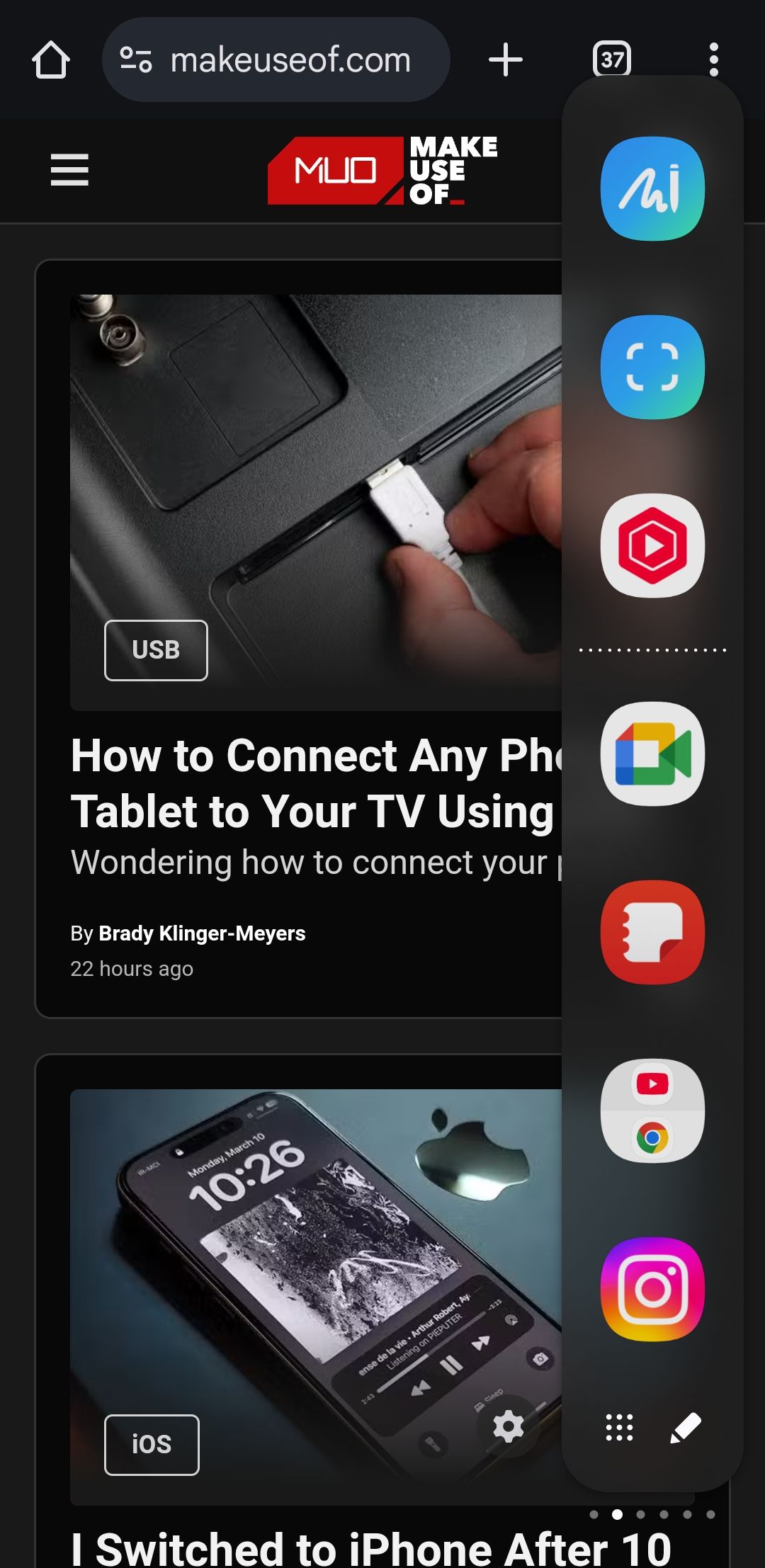This screenshot has height=1568, width=765.
Task: Launch the YouTube and Chrome app pair
Action: tap(652, 1110)
